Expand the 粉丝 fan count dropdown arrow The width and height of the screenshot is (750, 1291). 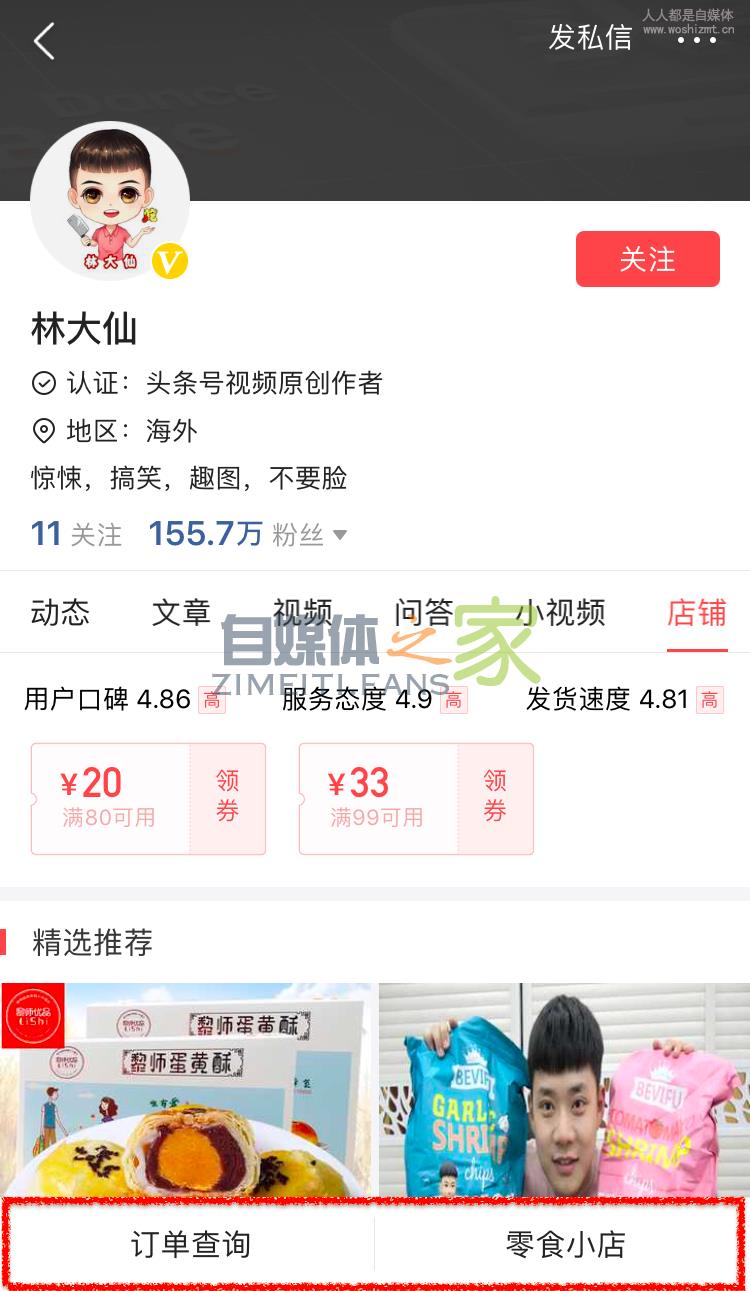pyautogui.click(x=340, y=535)
